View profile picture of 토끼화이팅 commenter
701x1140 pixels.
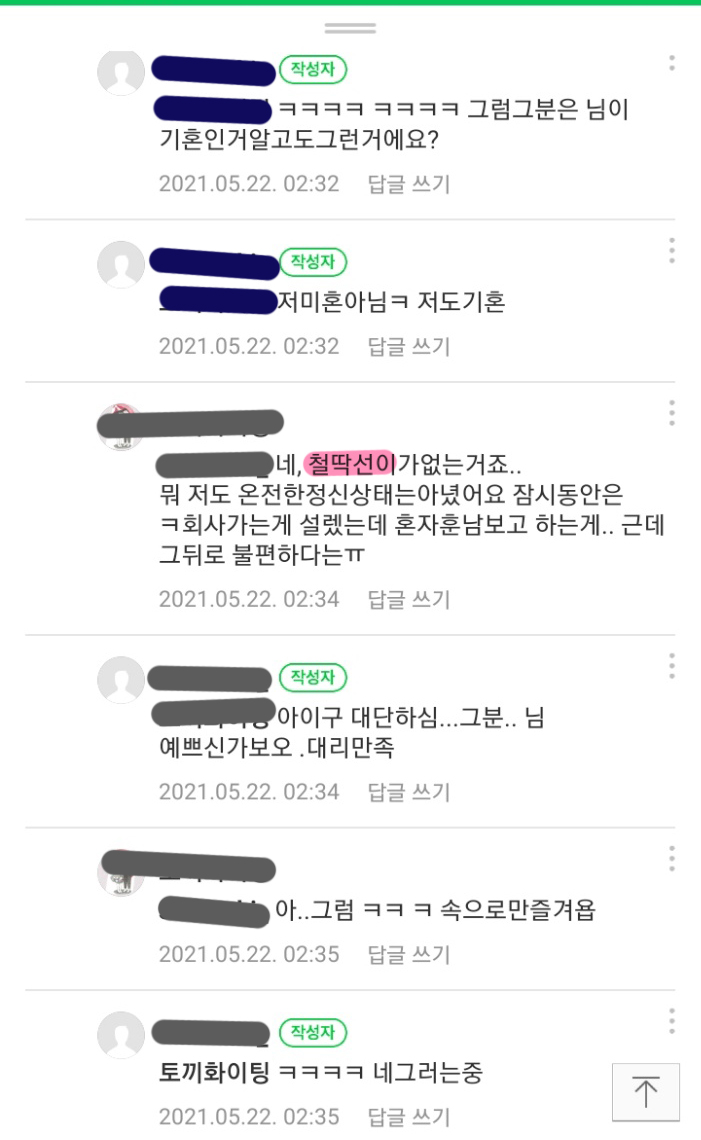(x=121, y=1035)
